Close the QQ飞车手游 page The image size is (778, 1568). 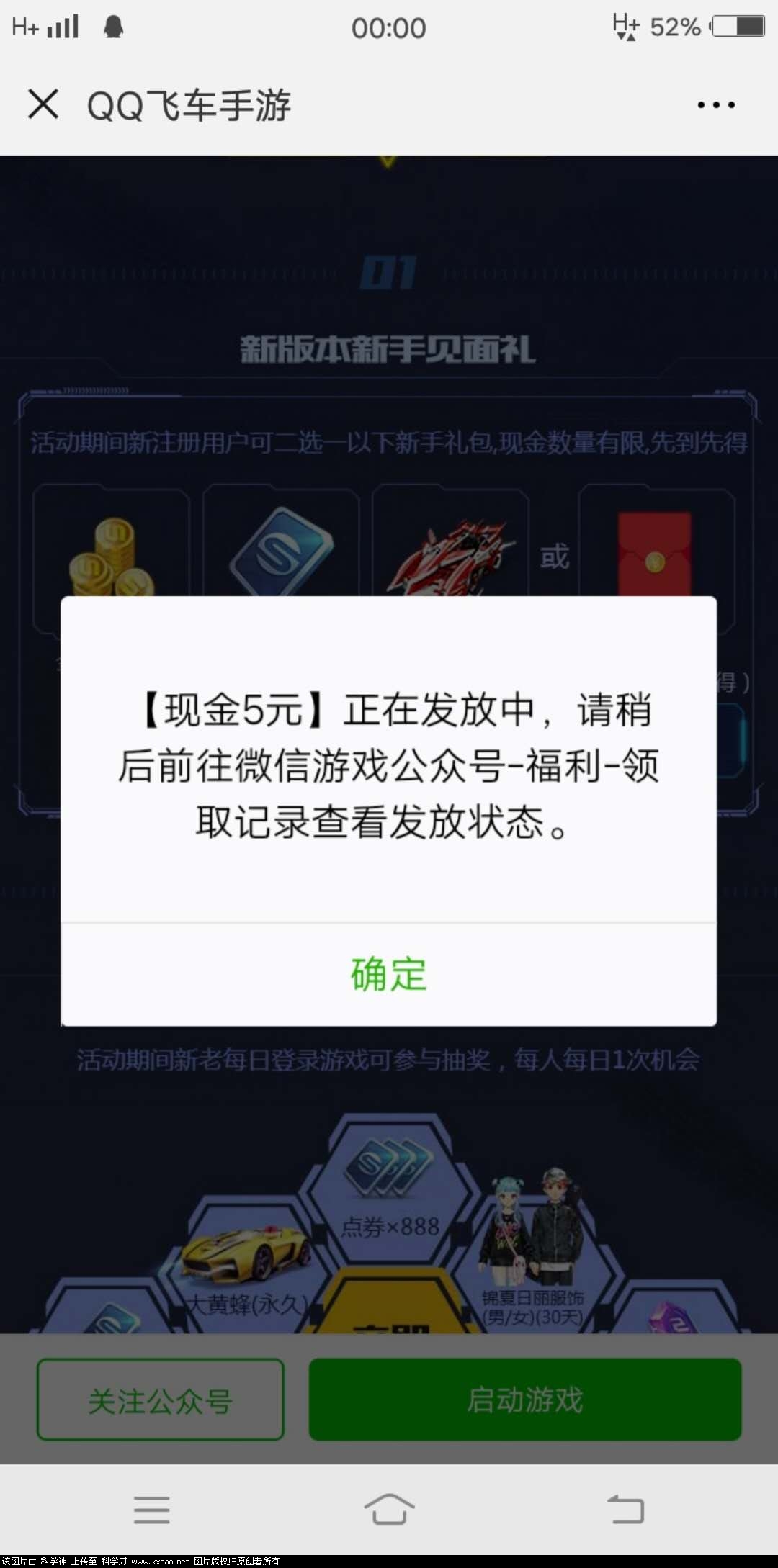43,104
